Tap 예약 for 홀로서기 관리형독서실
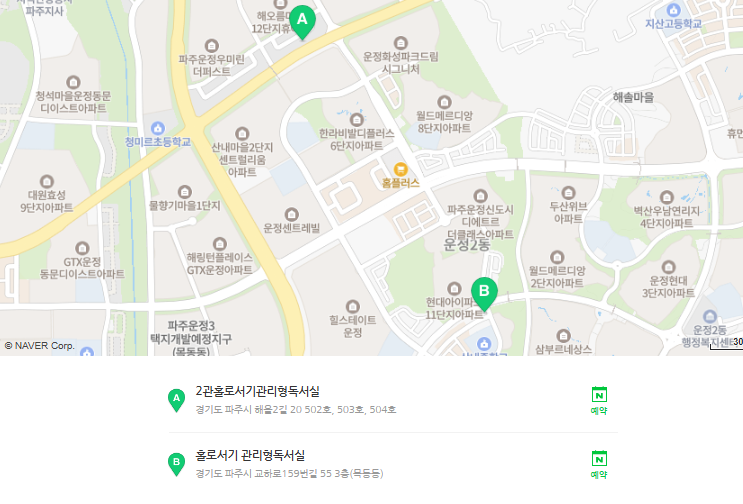The width and height of the screenshot is (743, 504). point(600,464)
